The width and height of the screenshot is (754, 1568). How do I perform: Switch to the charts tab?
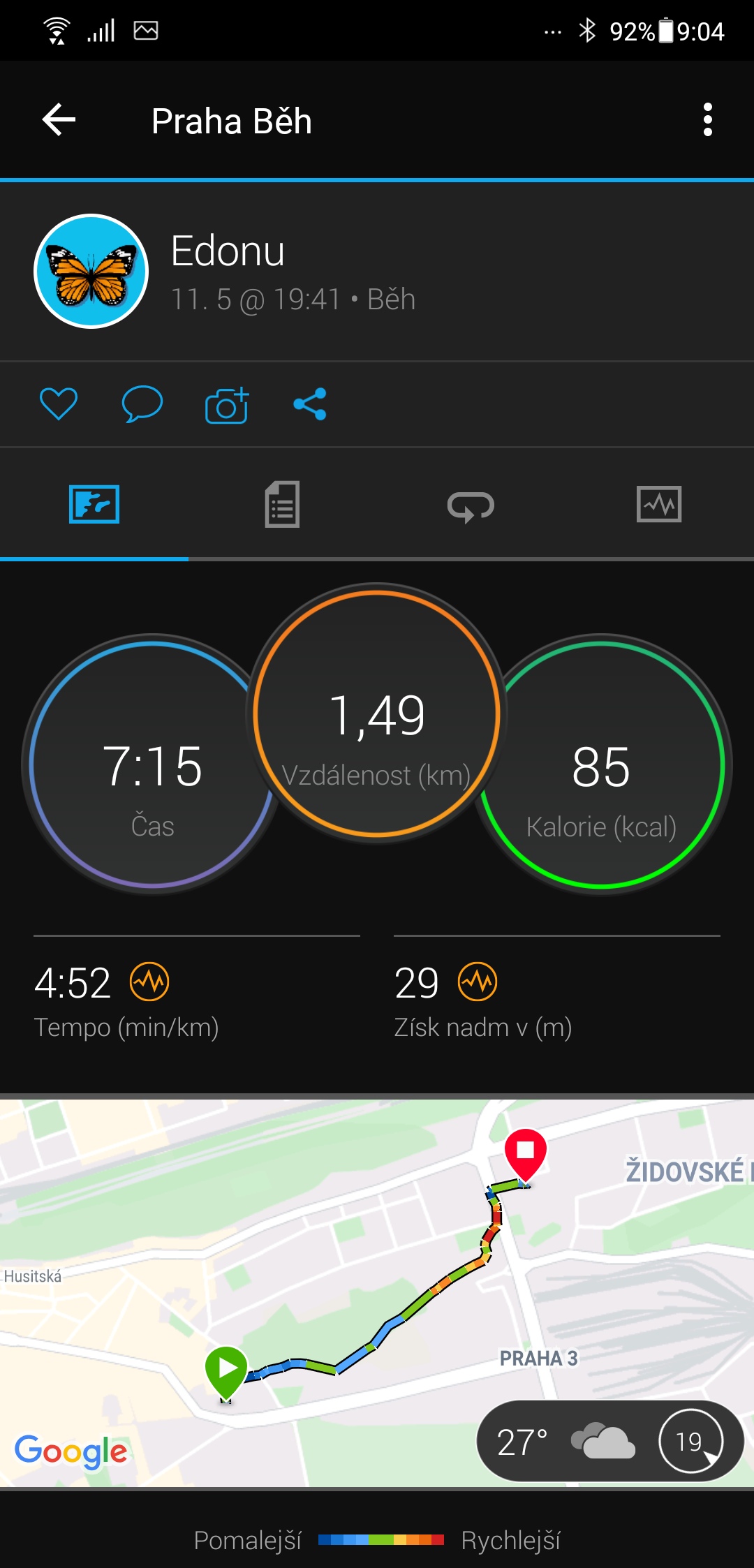click(659, 504)
